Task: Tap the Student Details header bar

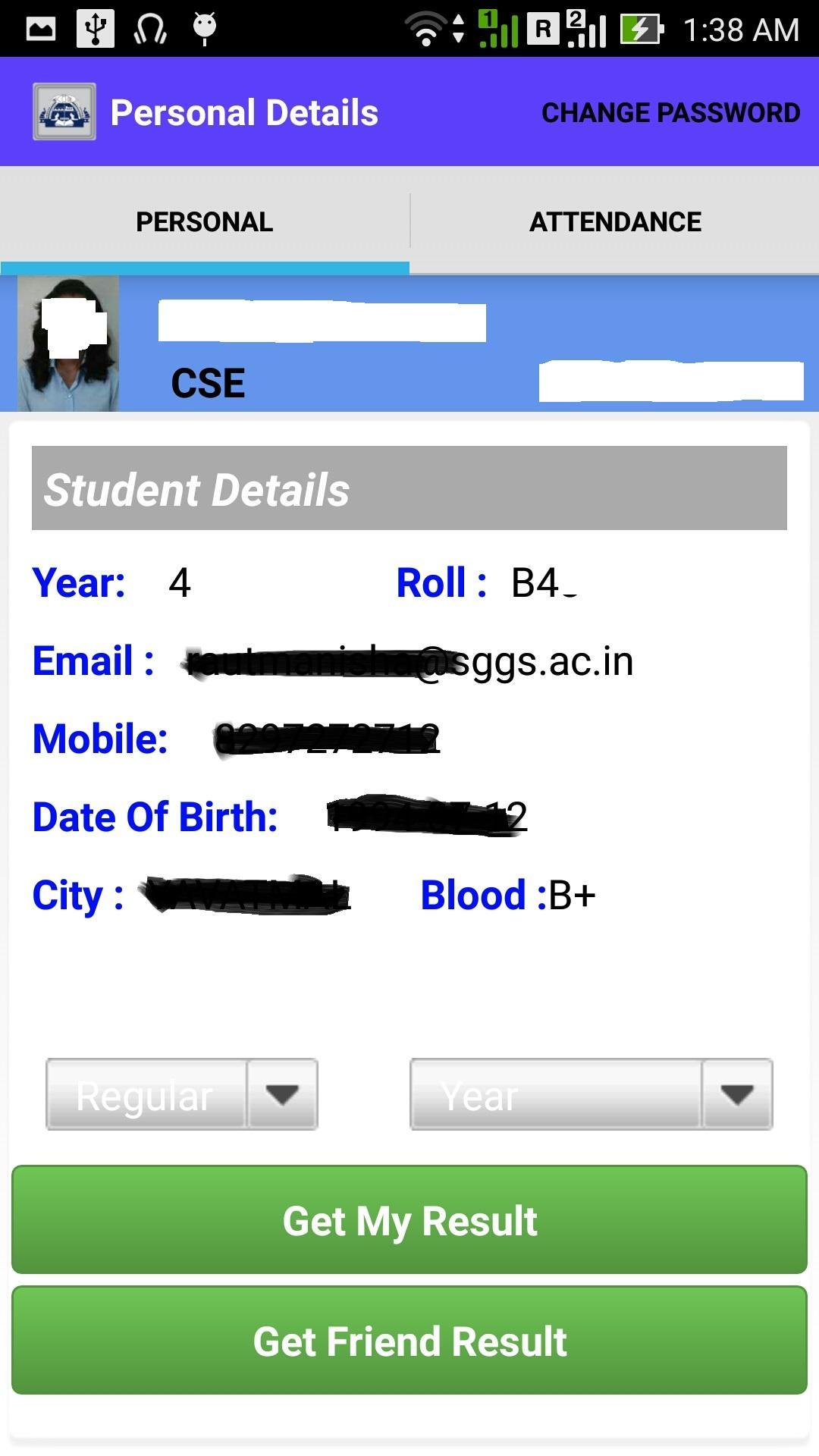Action: 409,489
